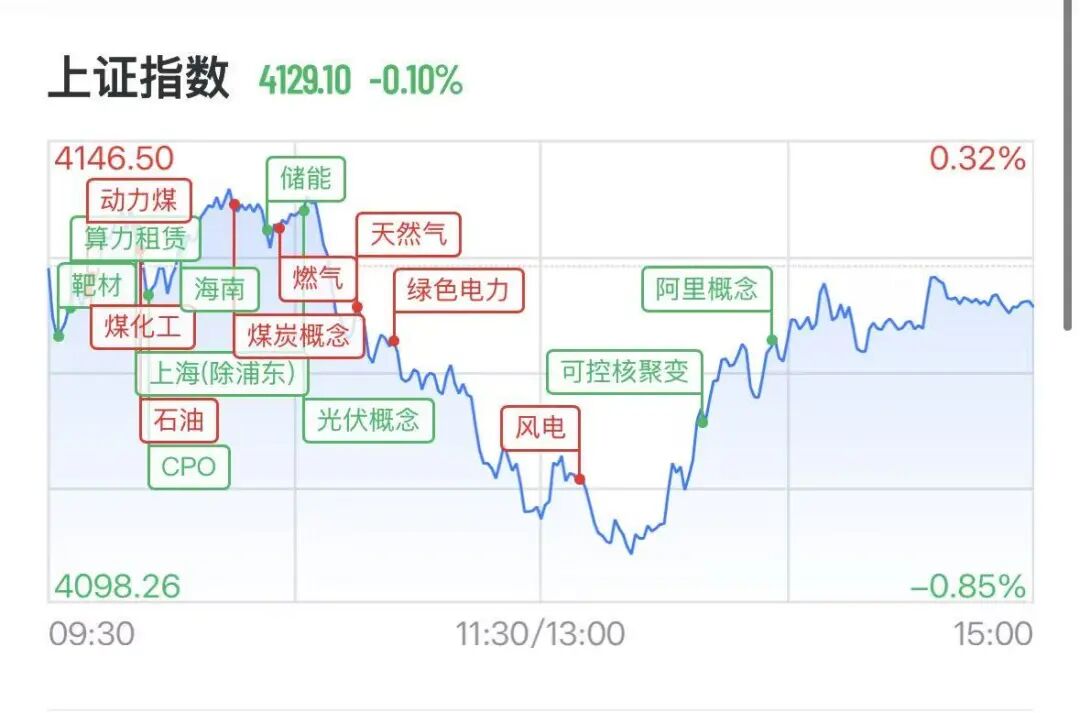Open the 上证指数 index details

click(x=139, y=80)
